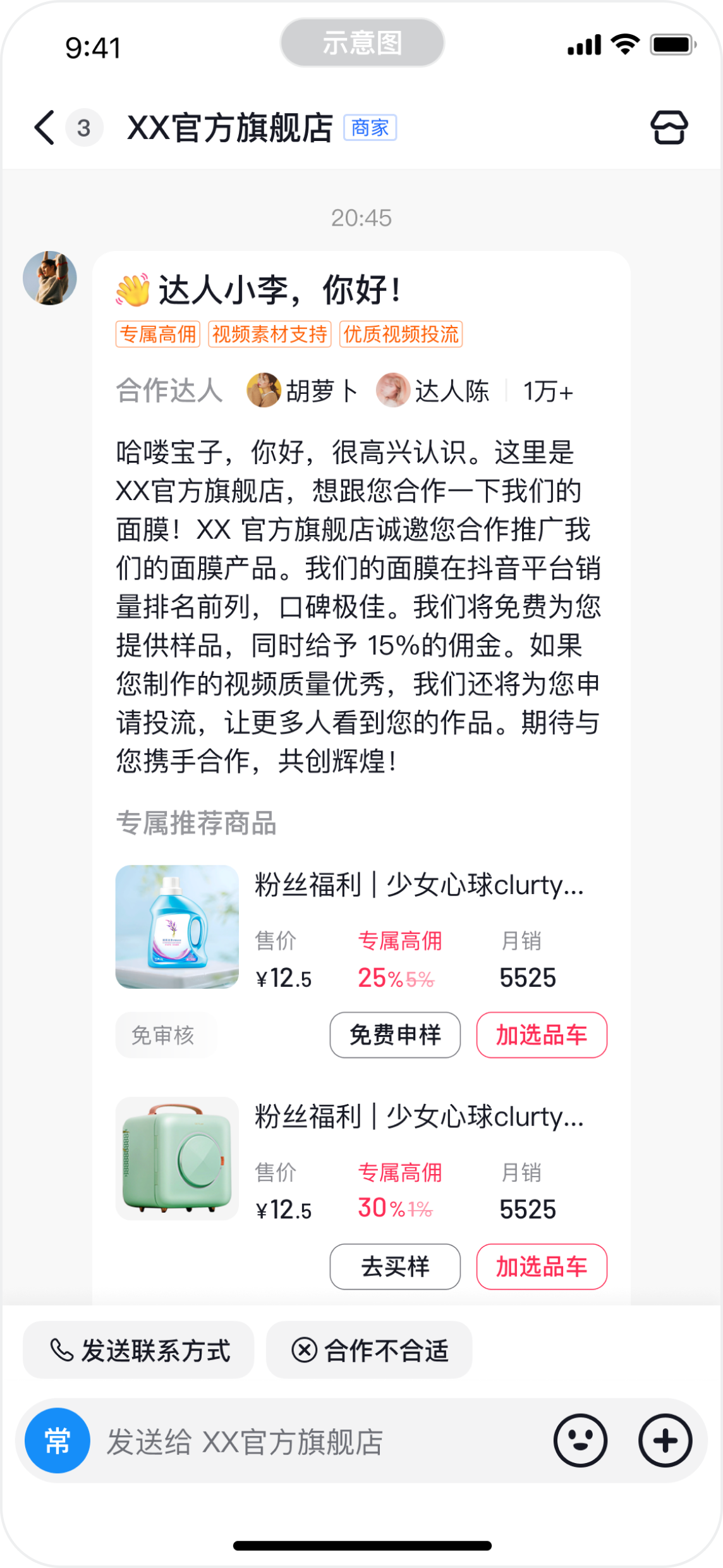The width and height of the screenshot is (723, 1568).
Task: Tap 去买样 to buy a sample
Action: [x=395, y=1266]
